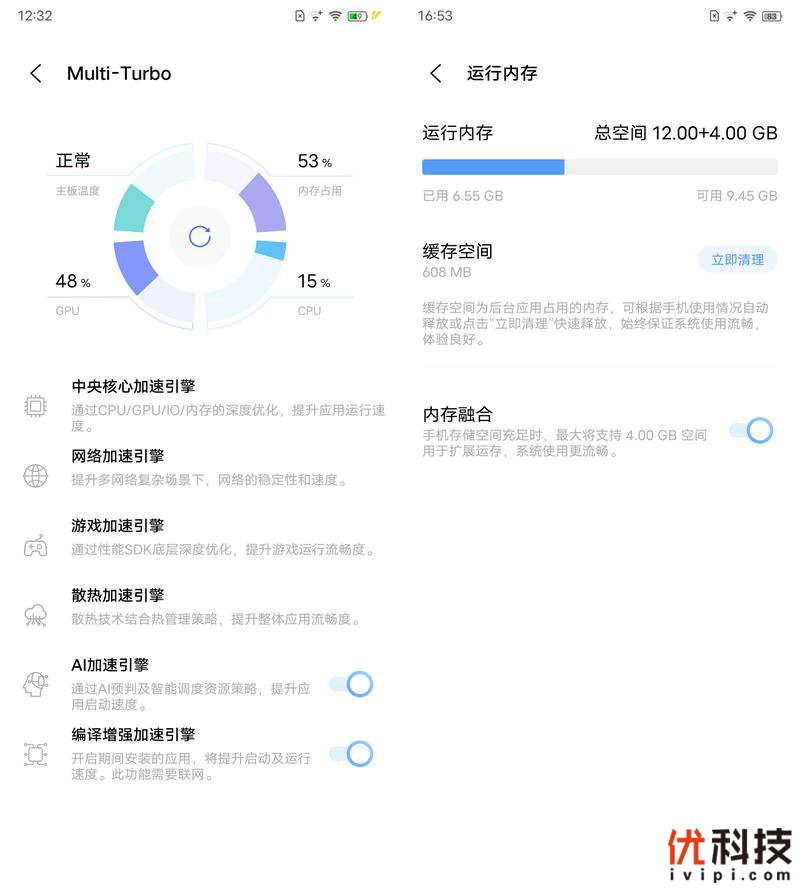
Task: Turn off the AI加速引擎 switch
Action: click(352, 685)
